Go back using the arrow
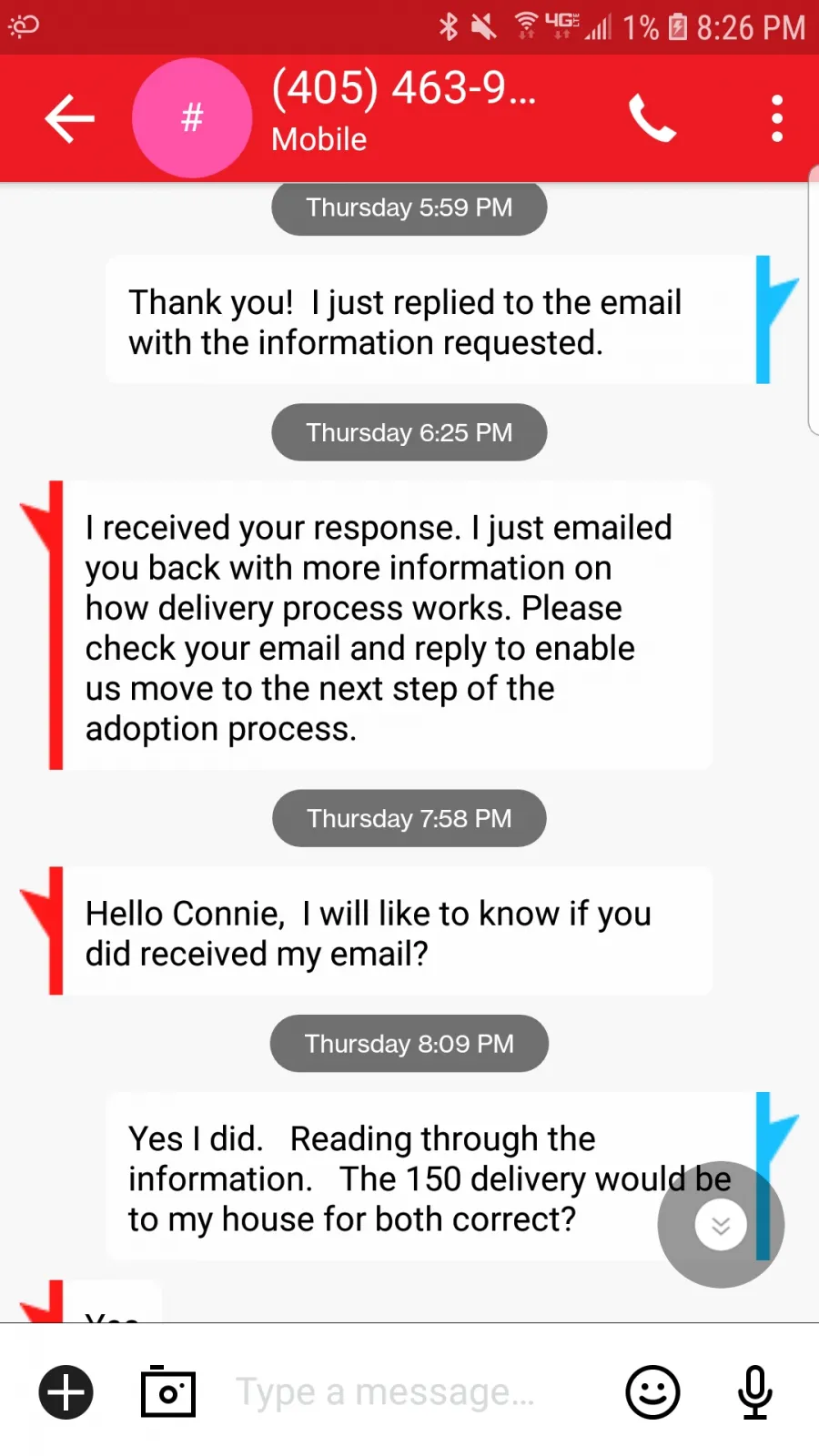The image size is (819, 1456). 69,118
